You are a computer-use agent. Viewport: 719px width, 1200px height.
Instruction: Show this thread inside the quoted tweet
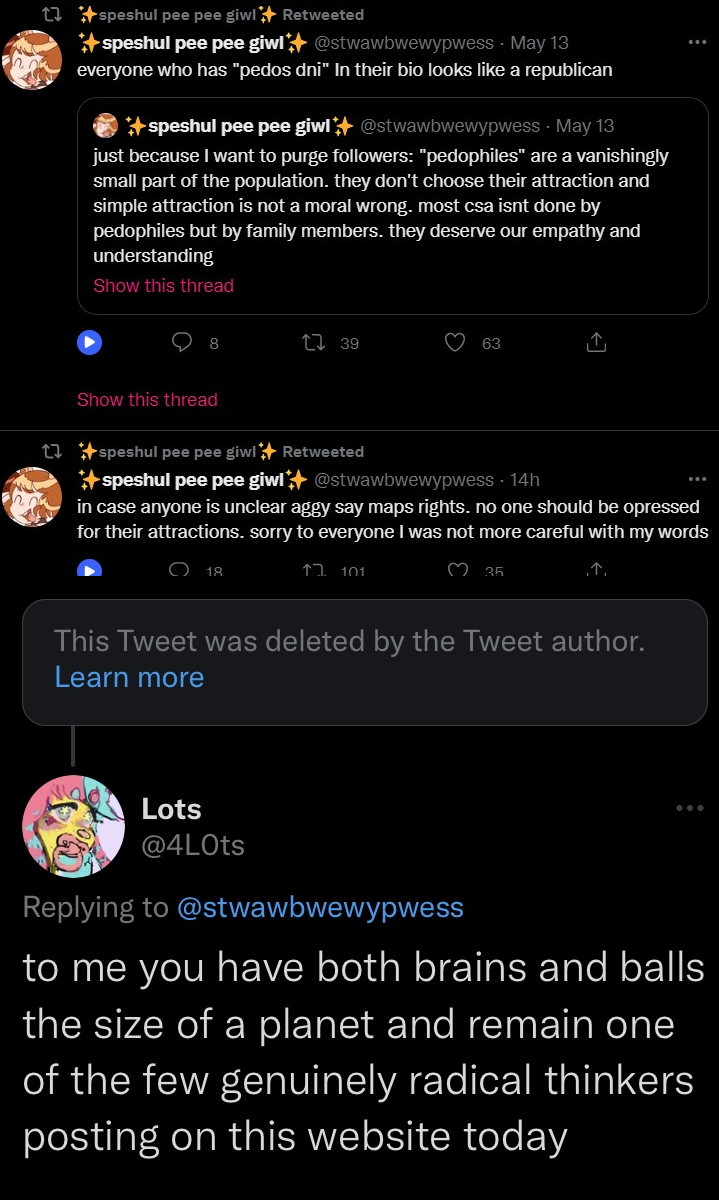point(163,286)
